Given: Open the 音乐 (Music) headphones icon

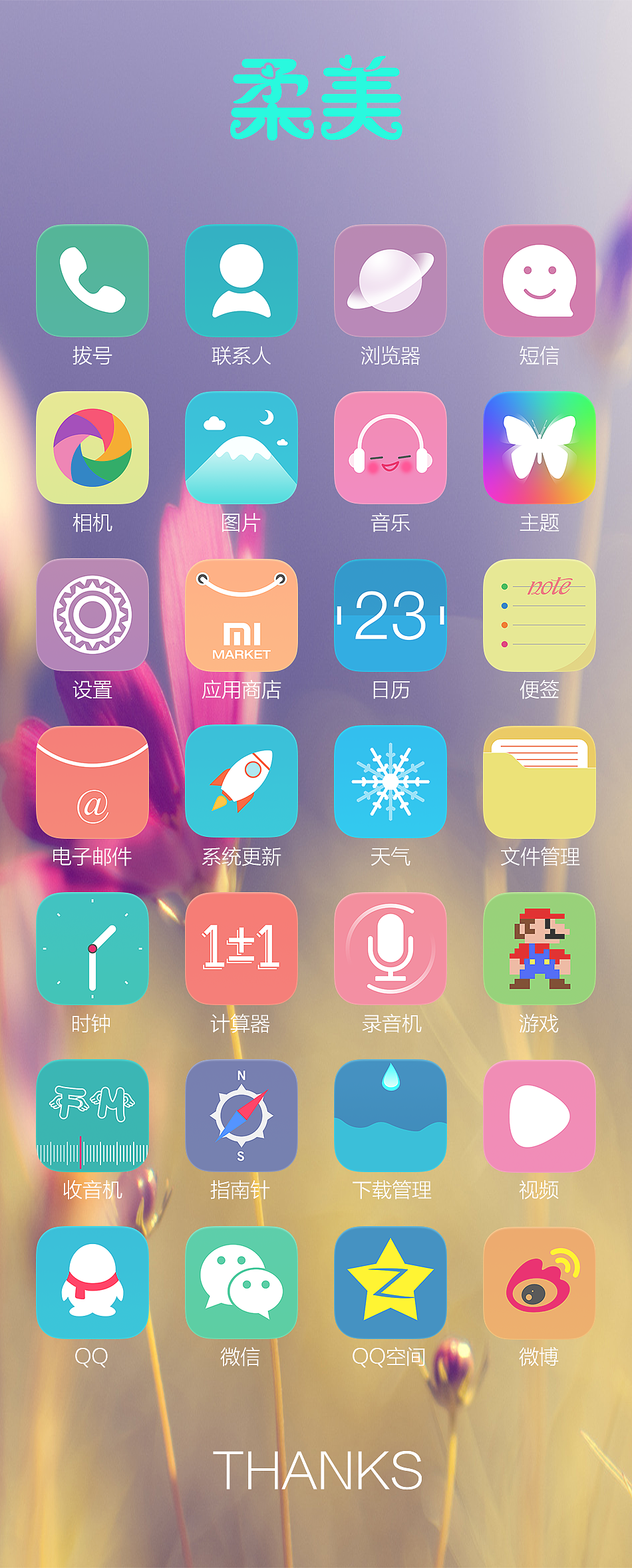Looking at the screenshot, I should click(x=391, y=448).
